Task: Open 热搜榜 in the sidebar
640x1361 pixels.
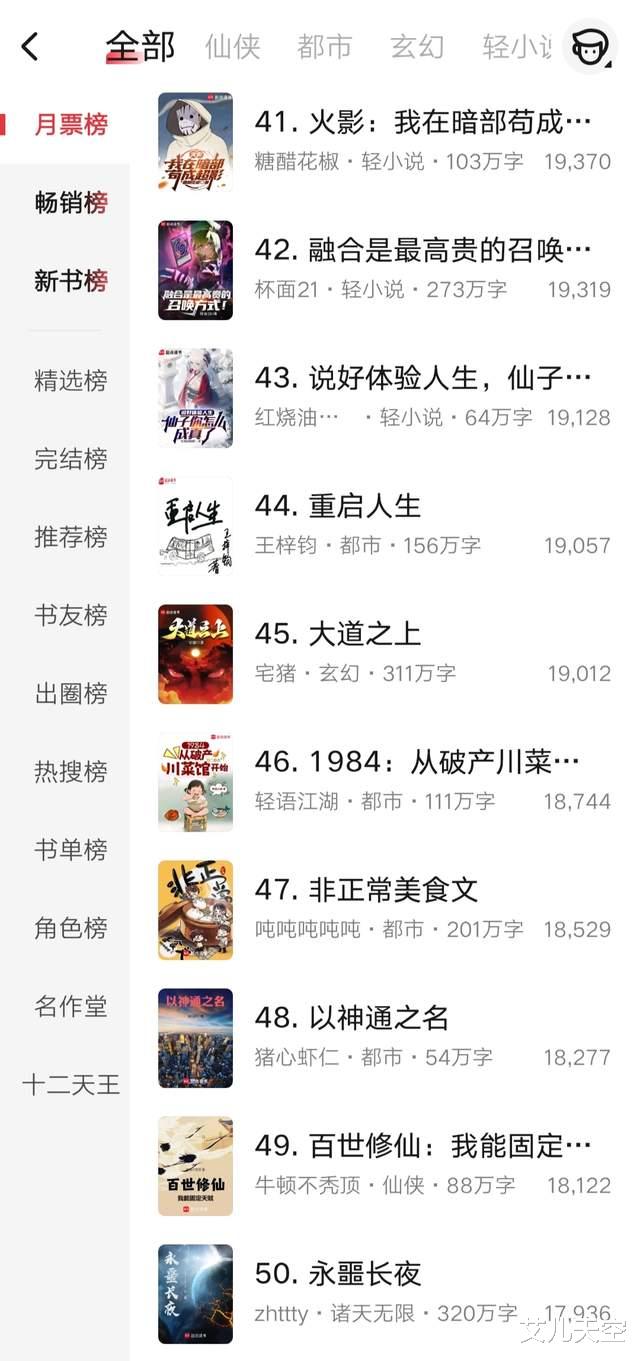Action: [70, 771]
